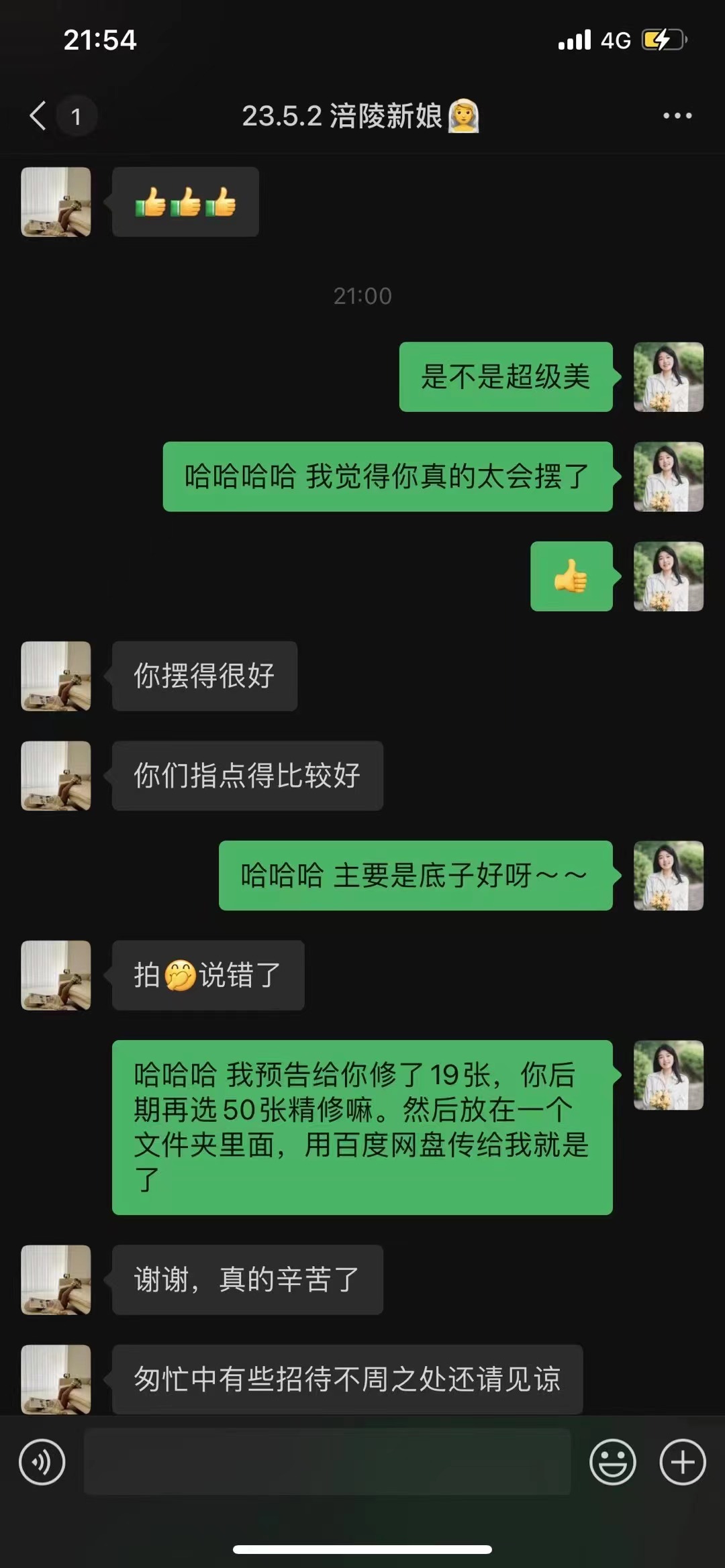The image size is (725, 1568).
Task: Tap the message text field
Action: click(x=327, y=1462)
